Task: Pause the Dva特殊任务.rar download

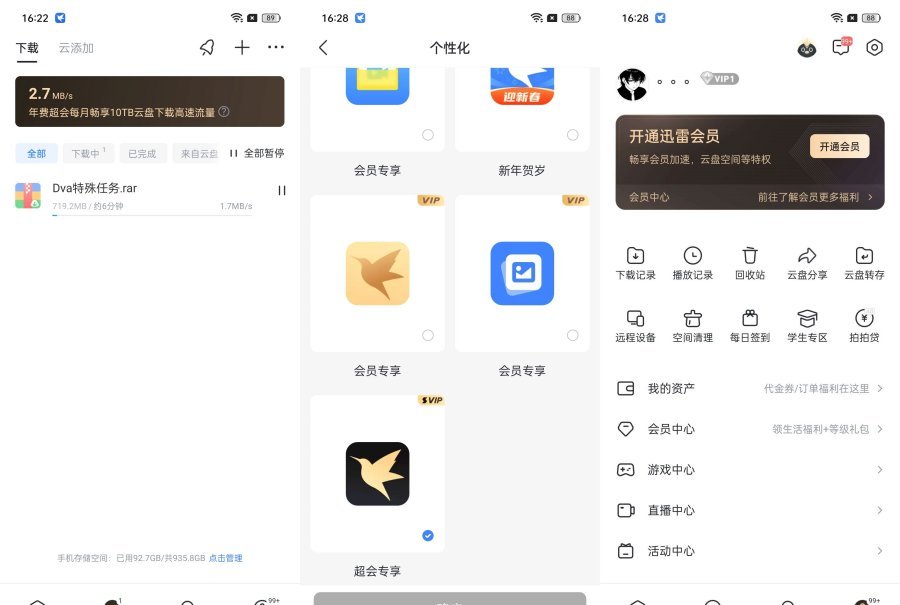Action: click(x=281, y=190)
